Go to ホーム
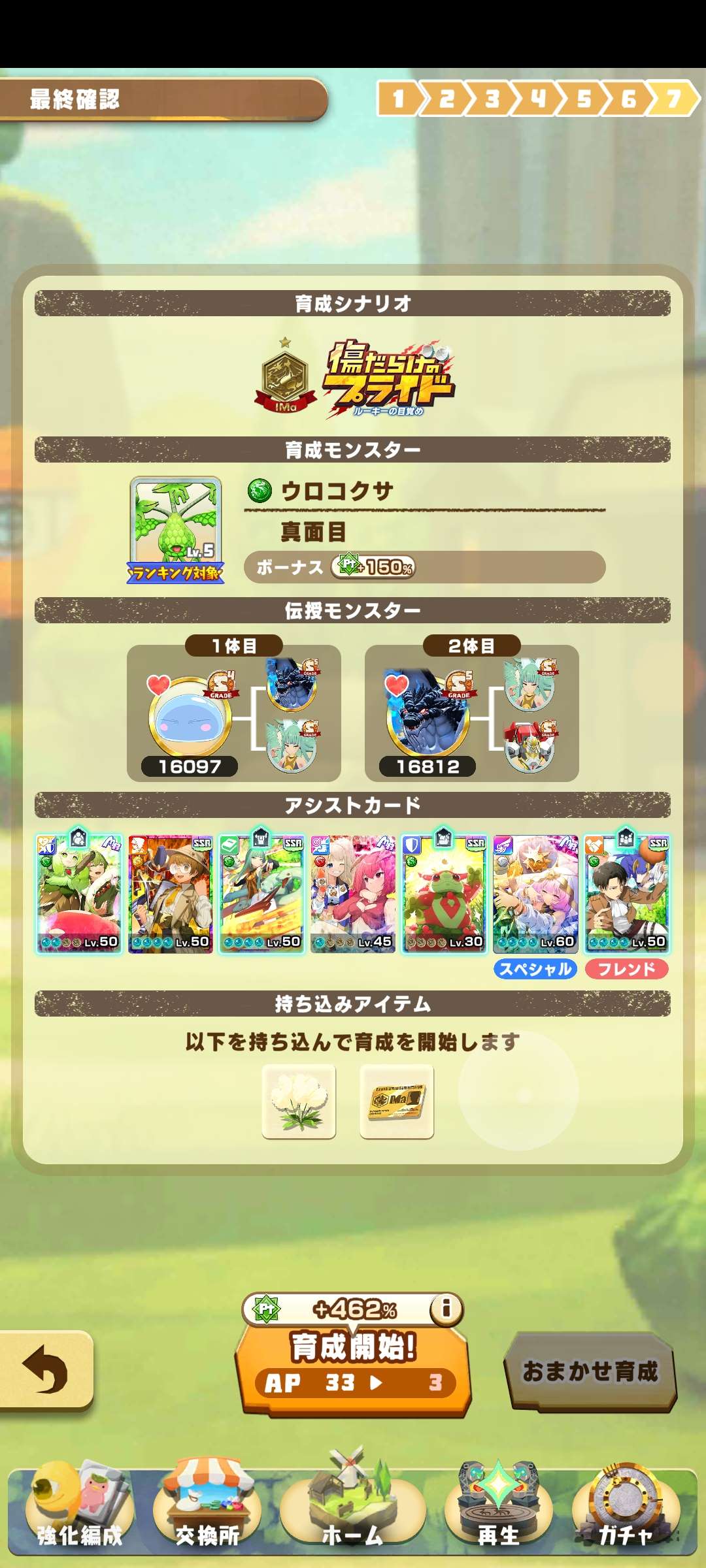 tap(352, 1509)
